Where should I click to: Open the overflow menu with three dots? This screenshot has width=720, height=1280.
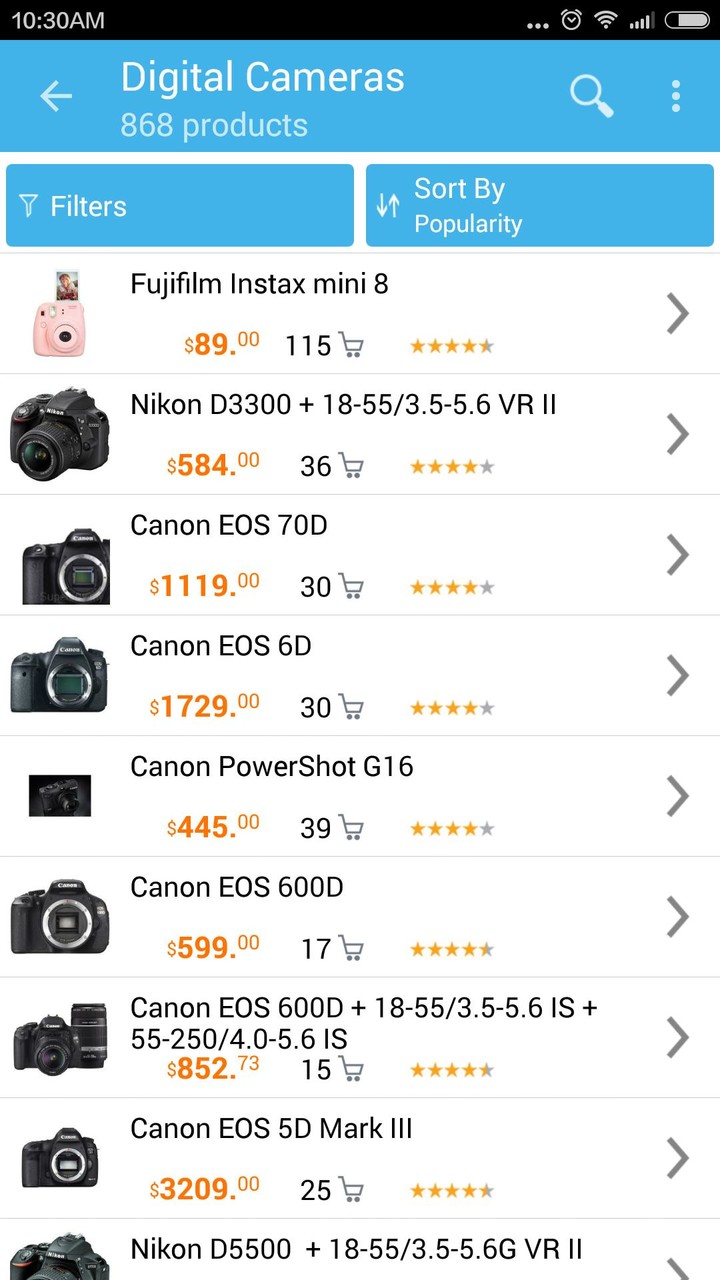coord(676,95)
